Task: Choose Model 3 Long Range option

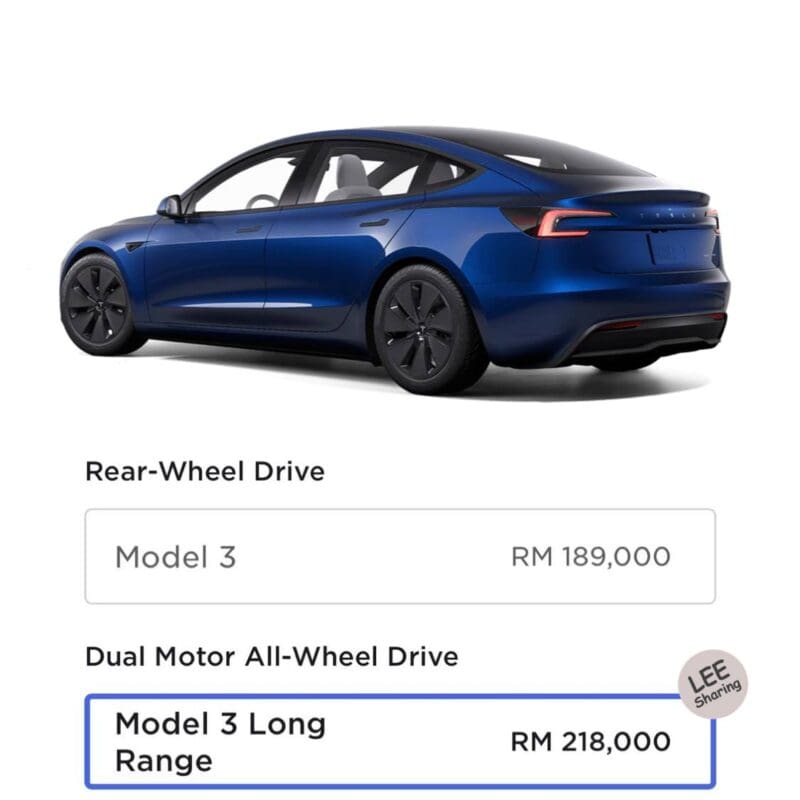Action: click(x=399, y=741)
